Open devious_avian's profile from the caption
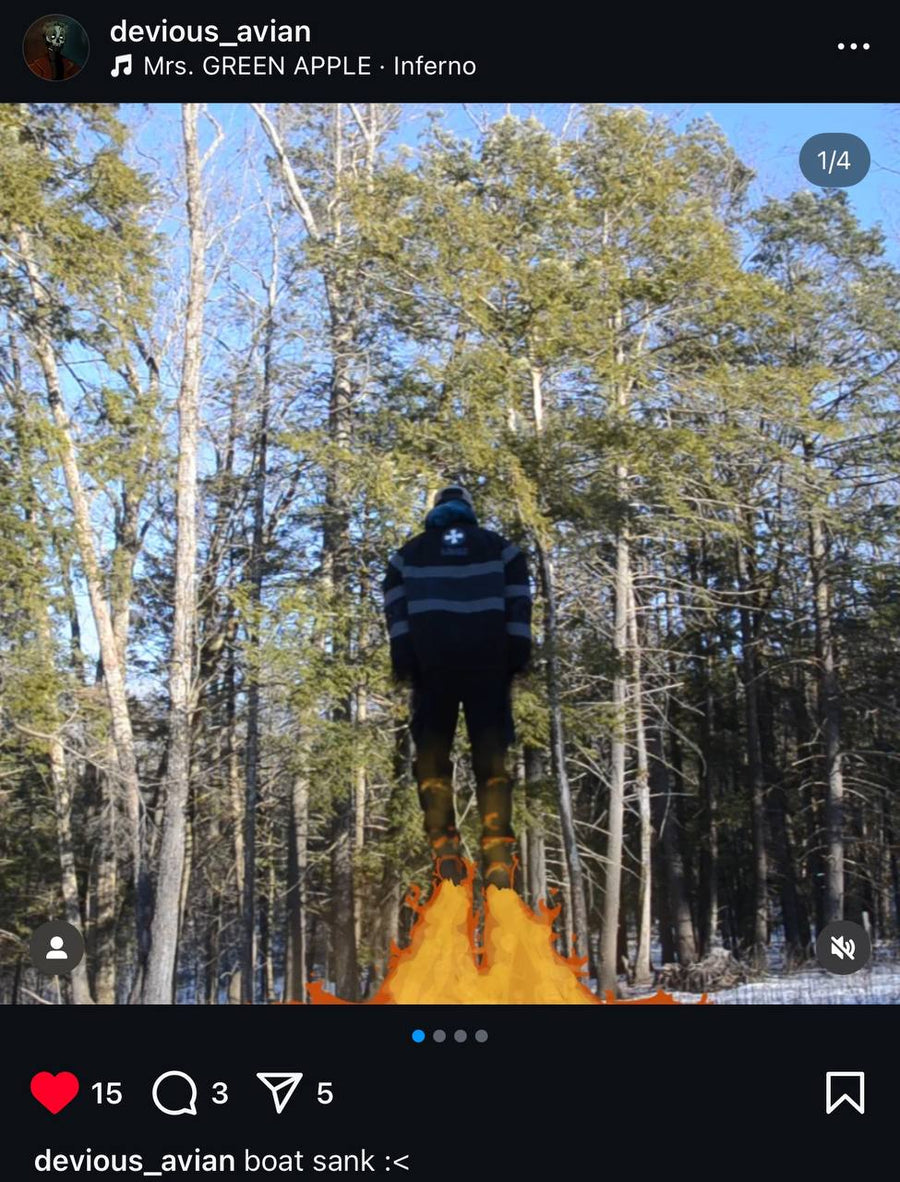This screenshot has width=900, height=1182. pyautogui.click(x=135, y=1161)
